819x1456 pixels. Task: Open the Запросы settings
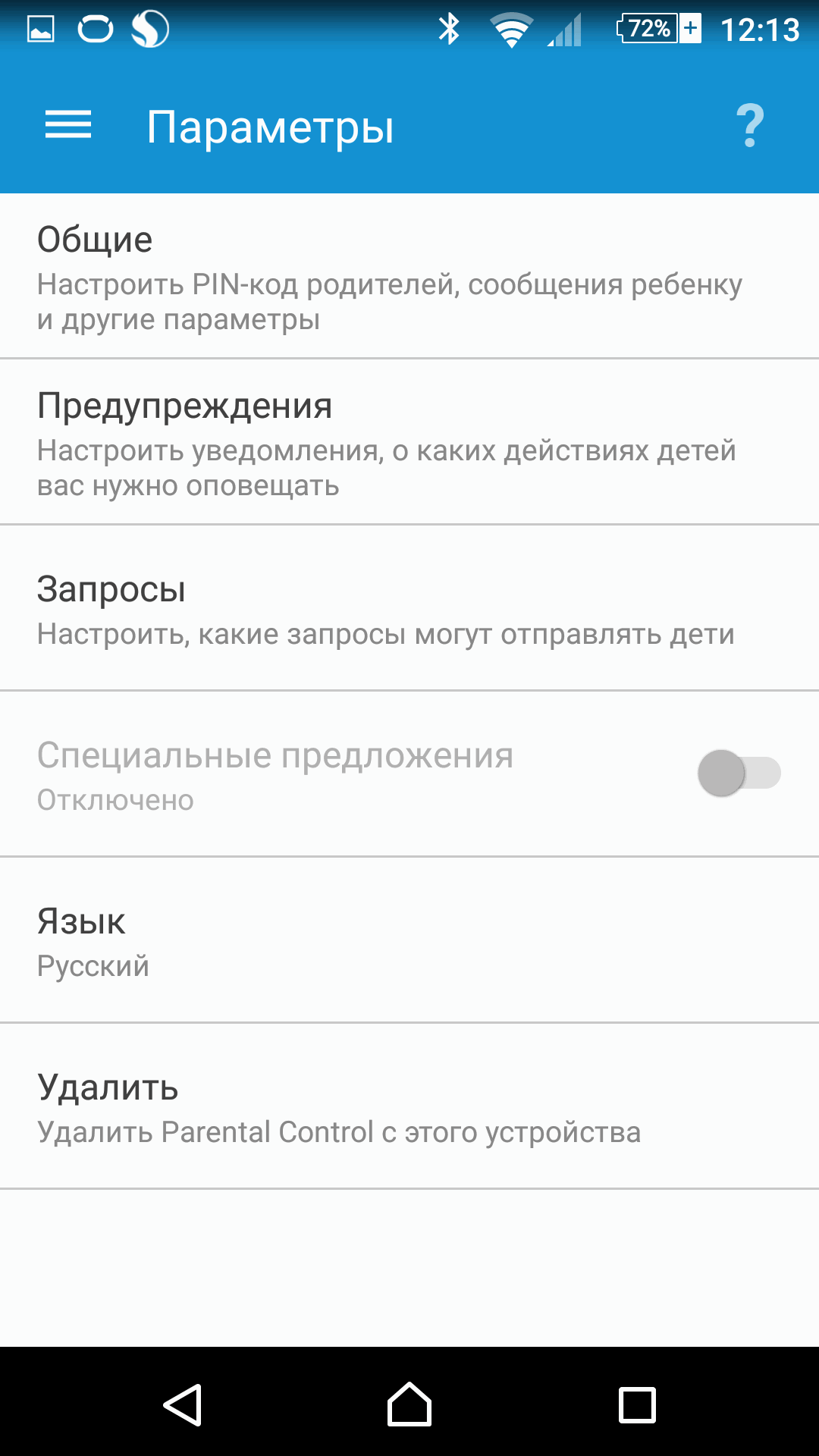(x=409, y=609)
